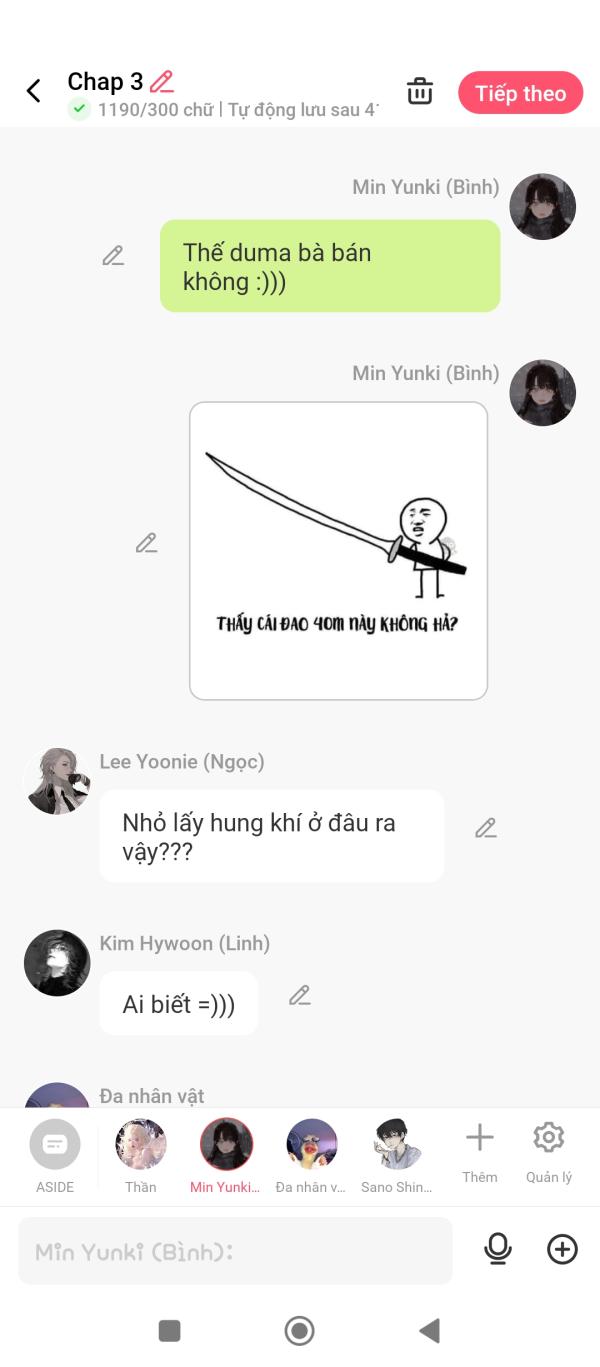Viewport: 600px width, 1367px height.
Task: Open the plus attachment button
Action: click(x=562, y=1249)
